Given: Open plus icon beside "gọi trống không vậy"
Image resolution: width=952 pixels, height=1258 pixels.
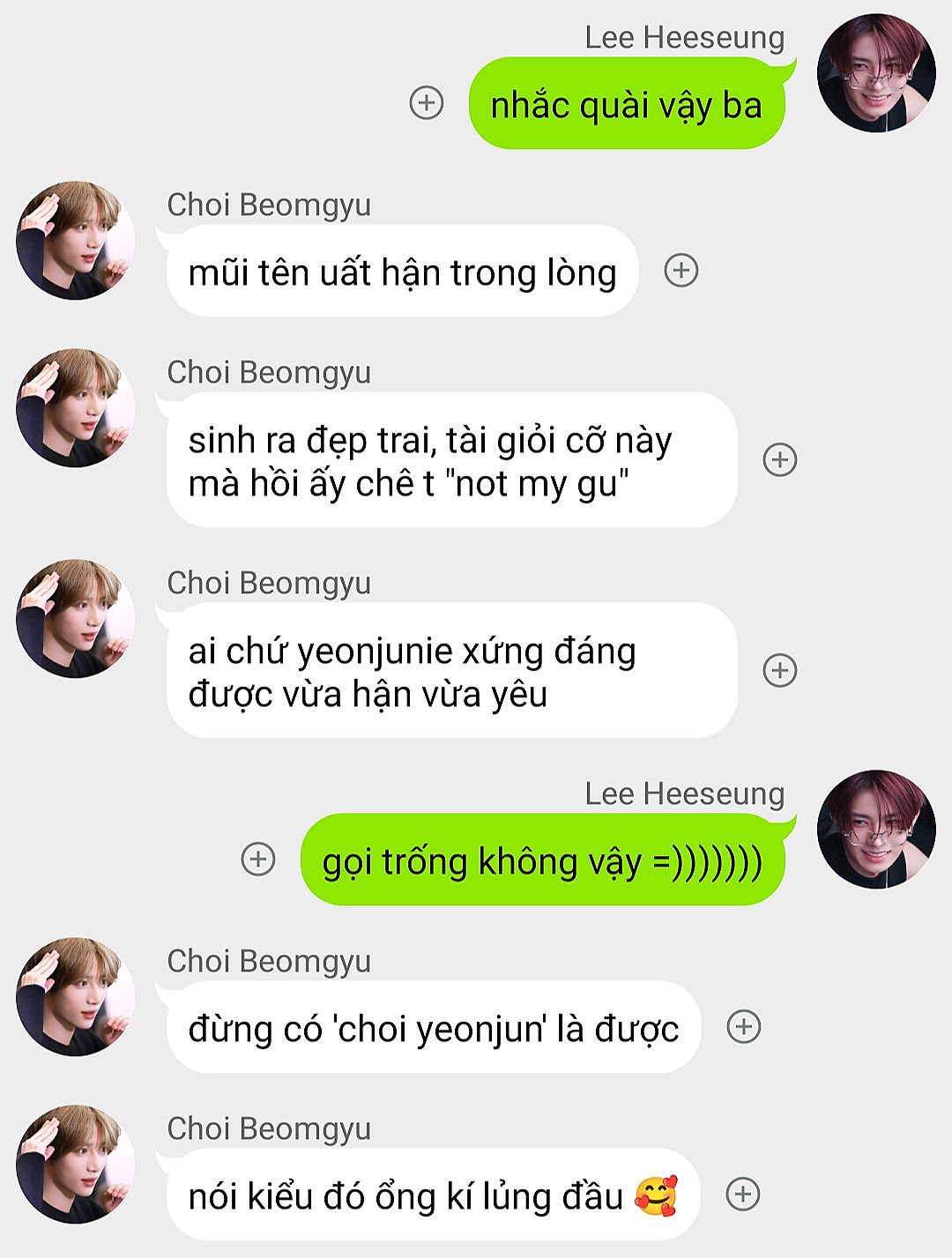Looking at the screenshot, I should 258,859.
